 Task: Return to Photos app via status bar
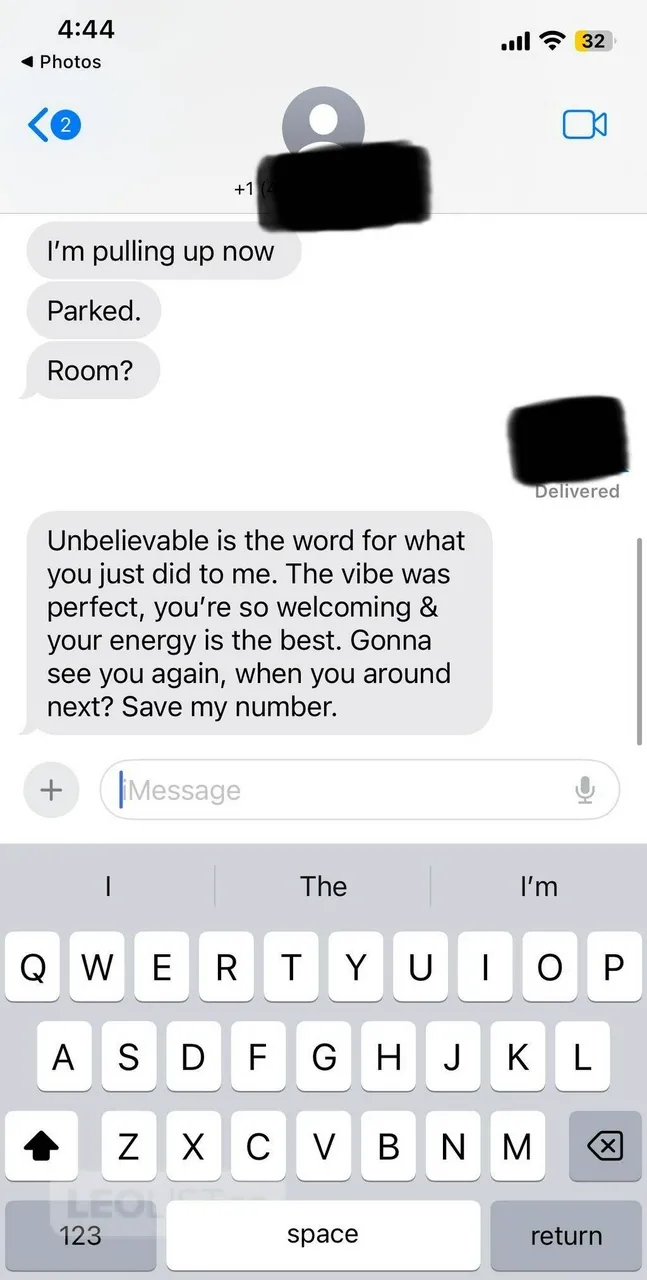click(x=60, y=62)
